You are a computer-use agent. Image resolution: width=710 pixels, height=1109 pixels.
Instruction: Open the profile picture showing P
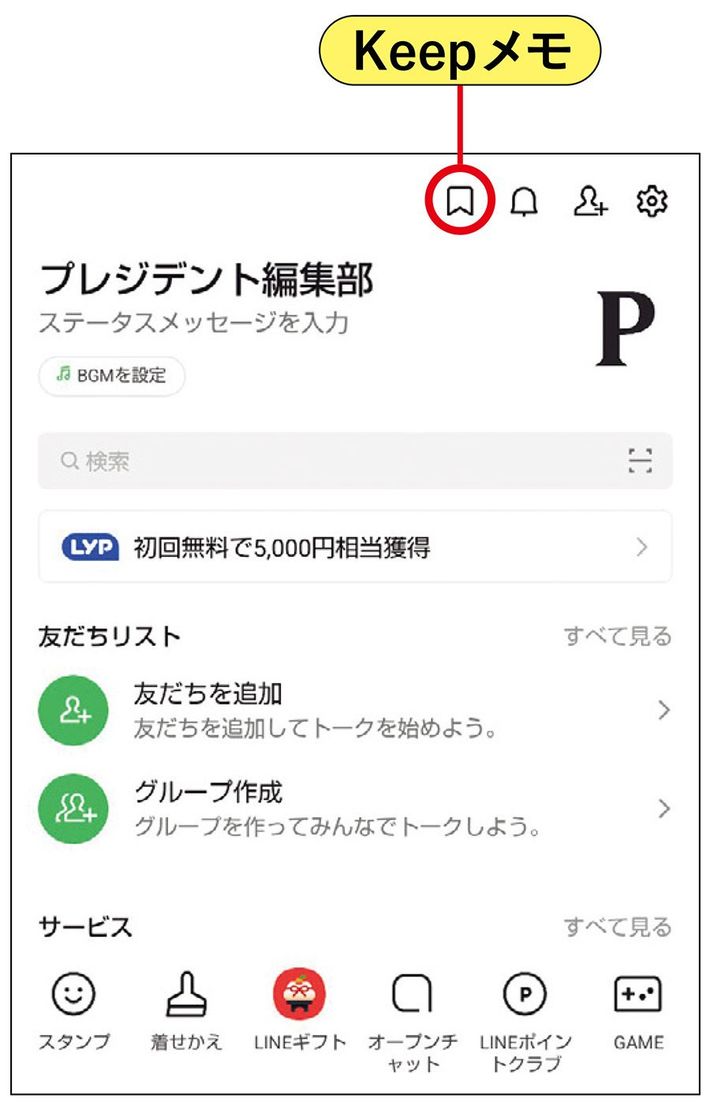624,327
